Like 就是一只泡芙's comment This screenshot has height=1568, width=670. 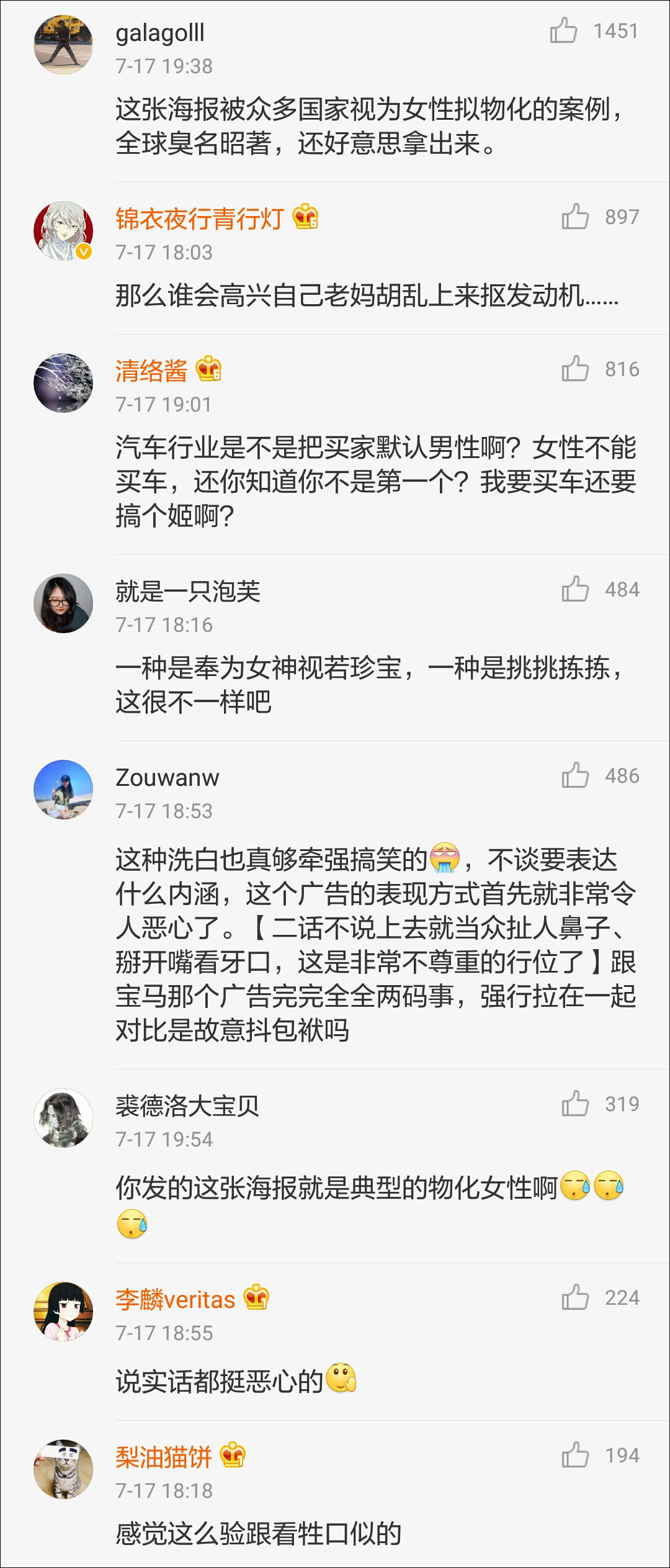pos(575,589)
